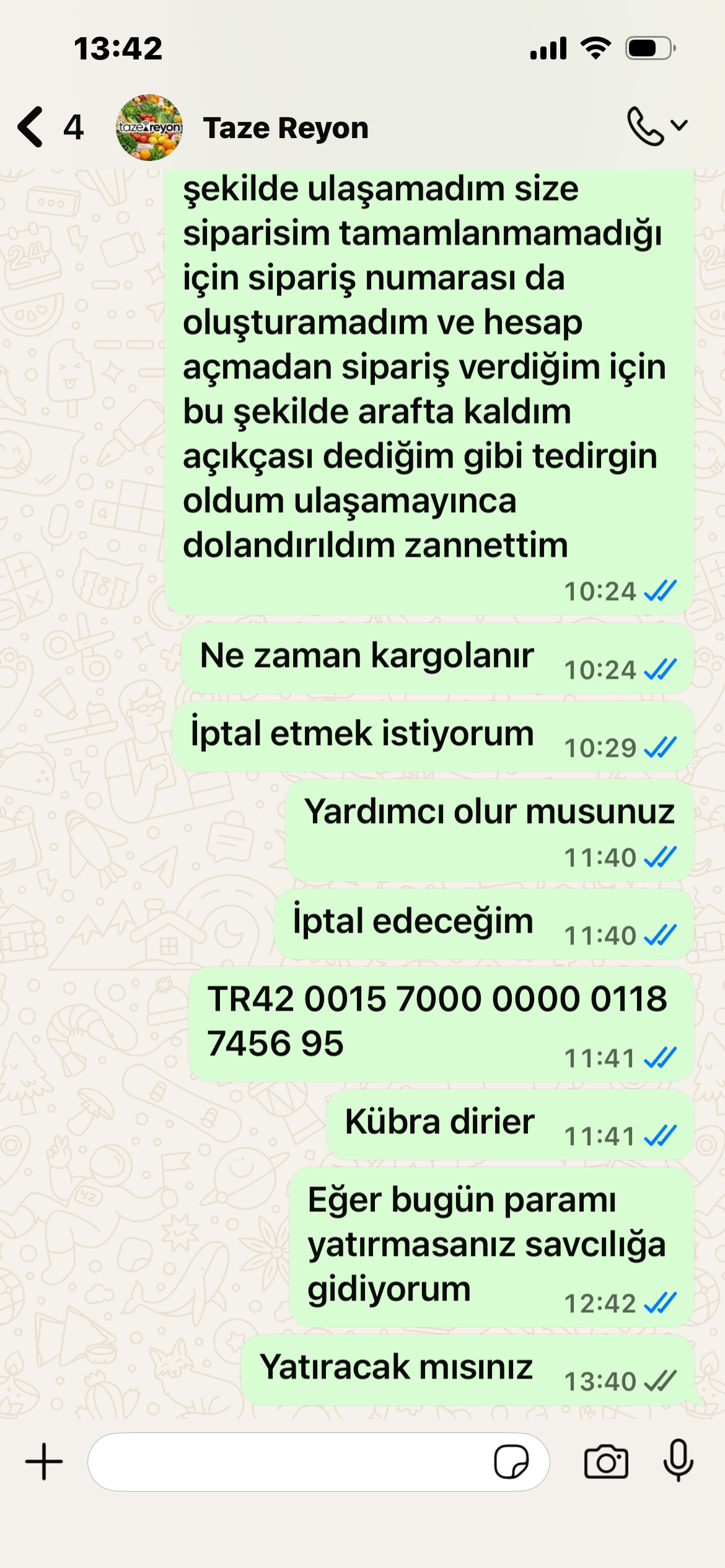View Taze Reyon profile picture
The image size is (725, 1568).
[x=149, y=128]
